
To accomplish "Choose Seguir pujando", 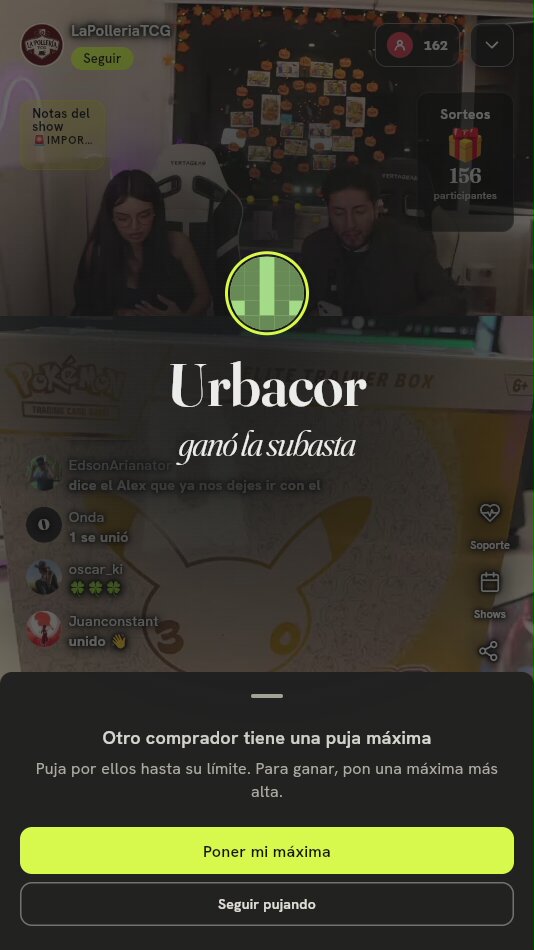I will point(267,904).
